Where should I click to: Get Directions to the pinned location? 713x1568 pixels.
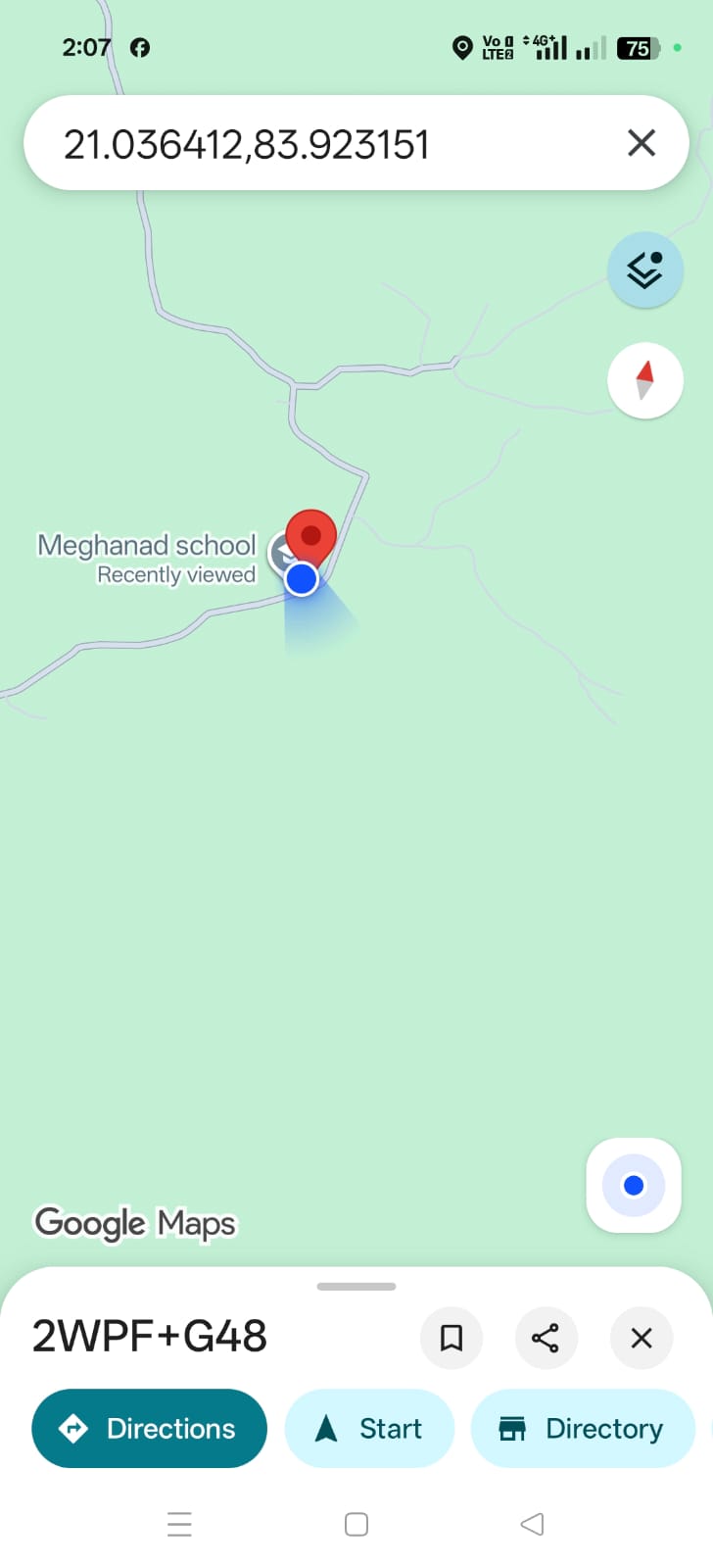tap(149, 1429)
